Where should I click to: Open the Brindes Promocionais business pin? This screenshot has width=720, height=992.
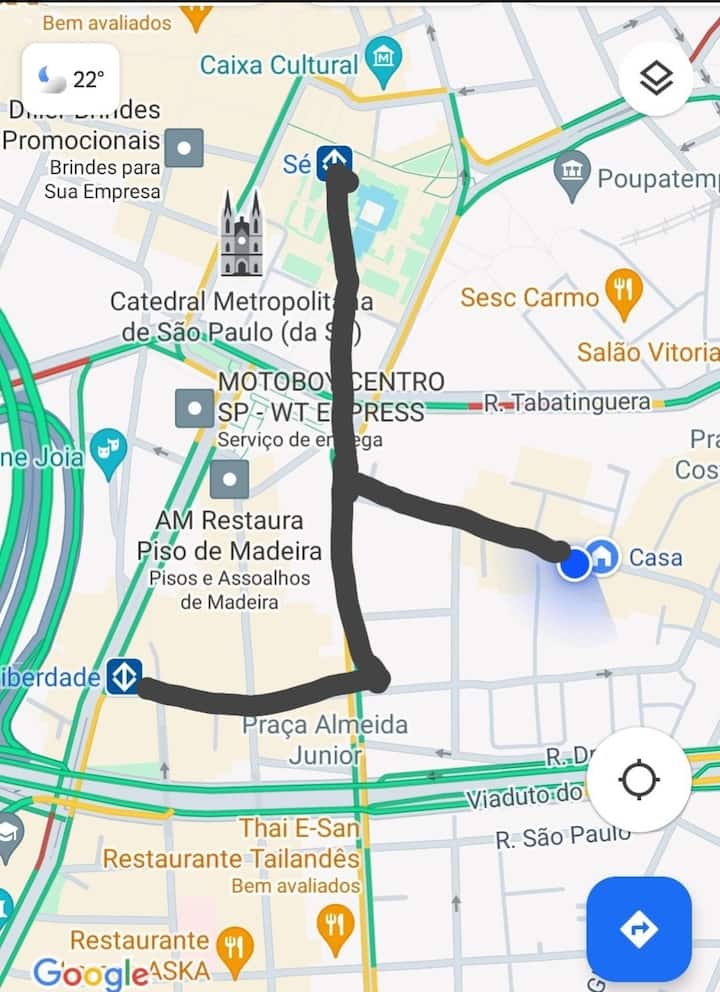[x=184, y=148]
